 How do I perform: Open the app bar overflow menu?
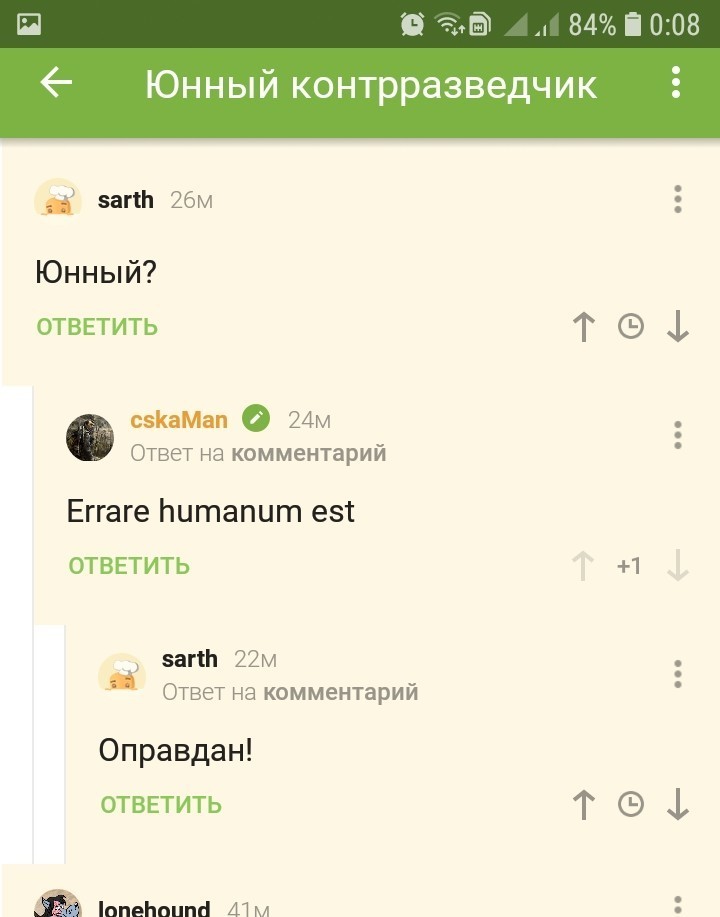[677, 83]
